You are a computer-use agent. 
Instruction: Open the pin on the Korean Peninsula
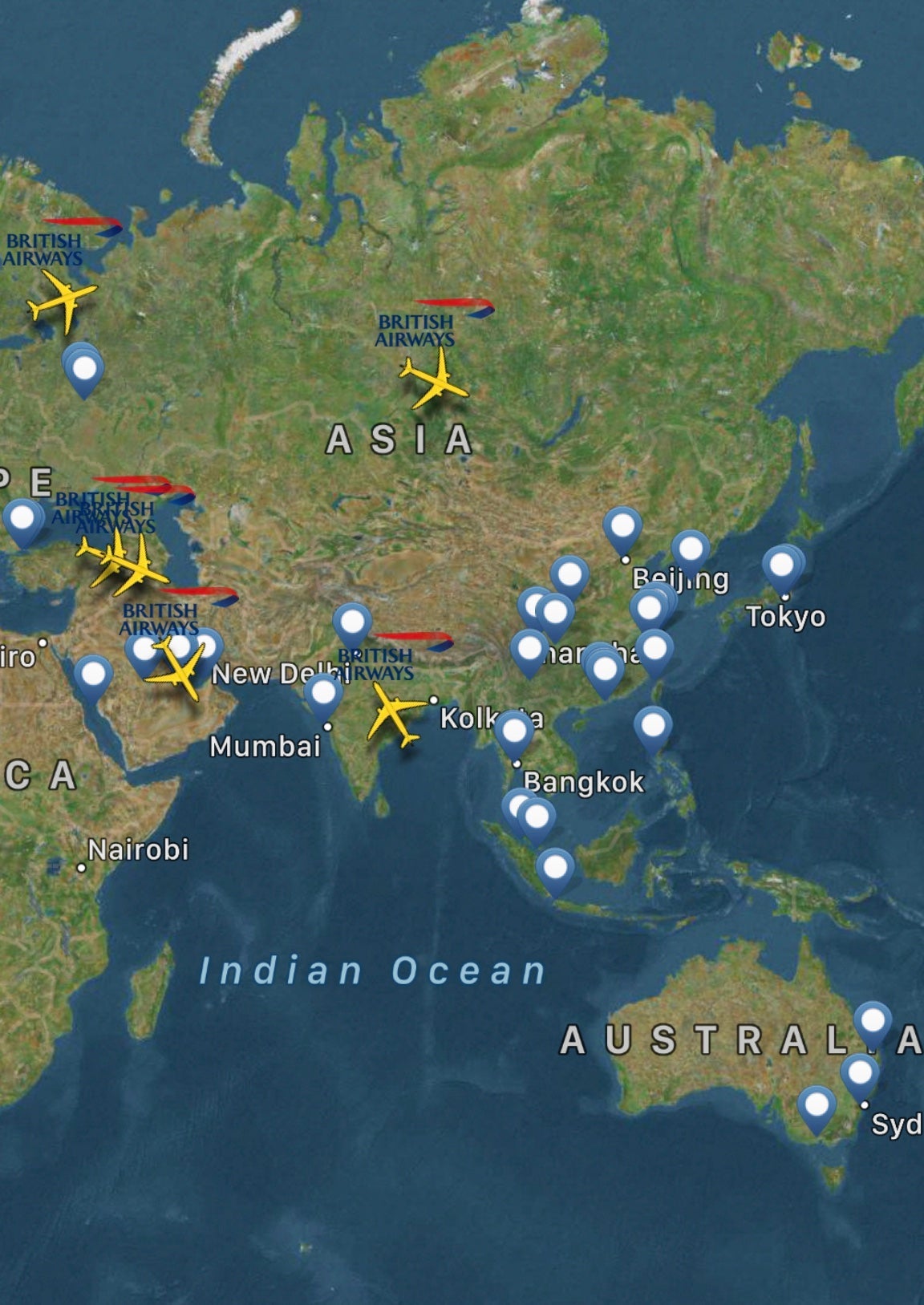click(690, 549)
